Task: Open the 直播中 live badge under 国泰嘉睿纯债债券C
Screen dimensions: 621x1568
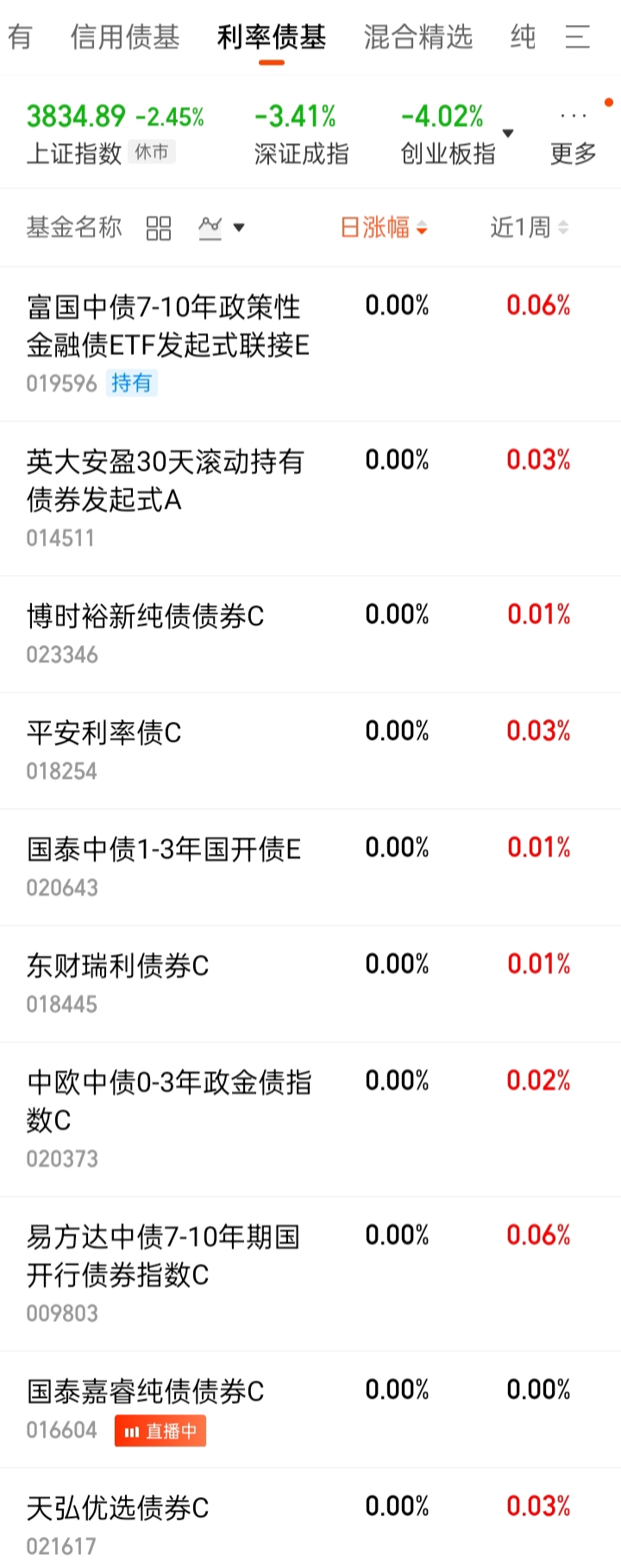Action: [x=160, y=1432]
